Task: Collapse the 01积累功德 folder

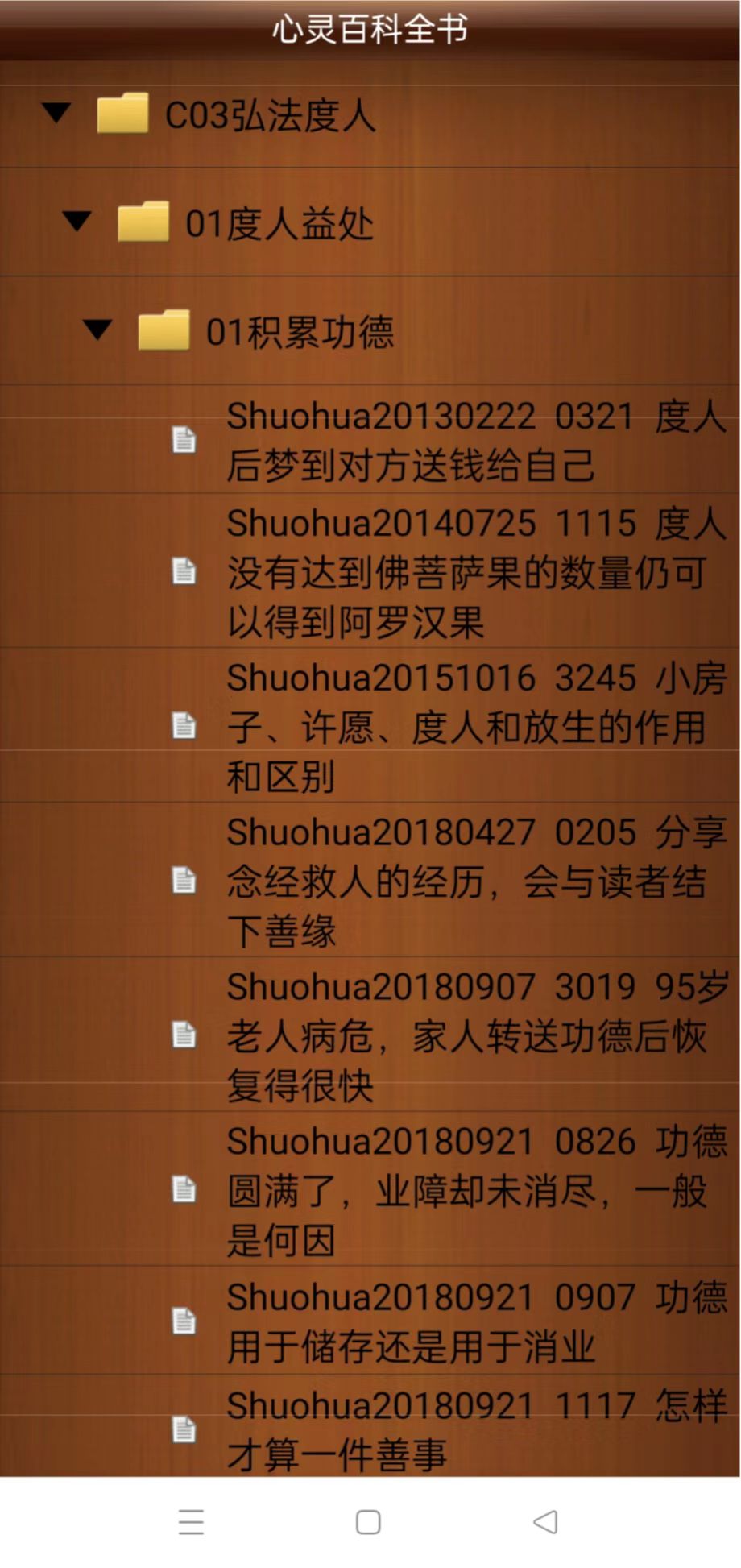Action: [98, 330]
